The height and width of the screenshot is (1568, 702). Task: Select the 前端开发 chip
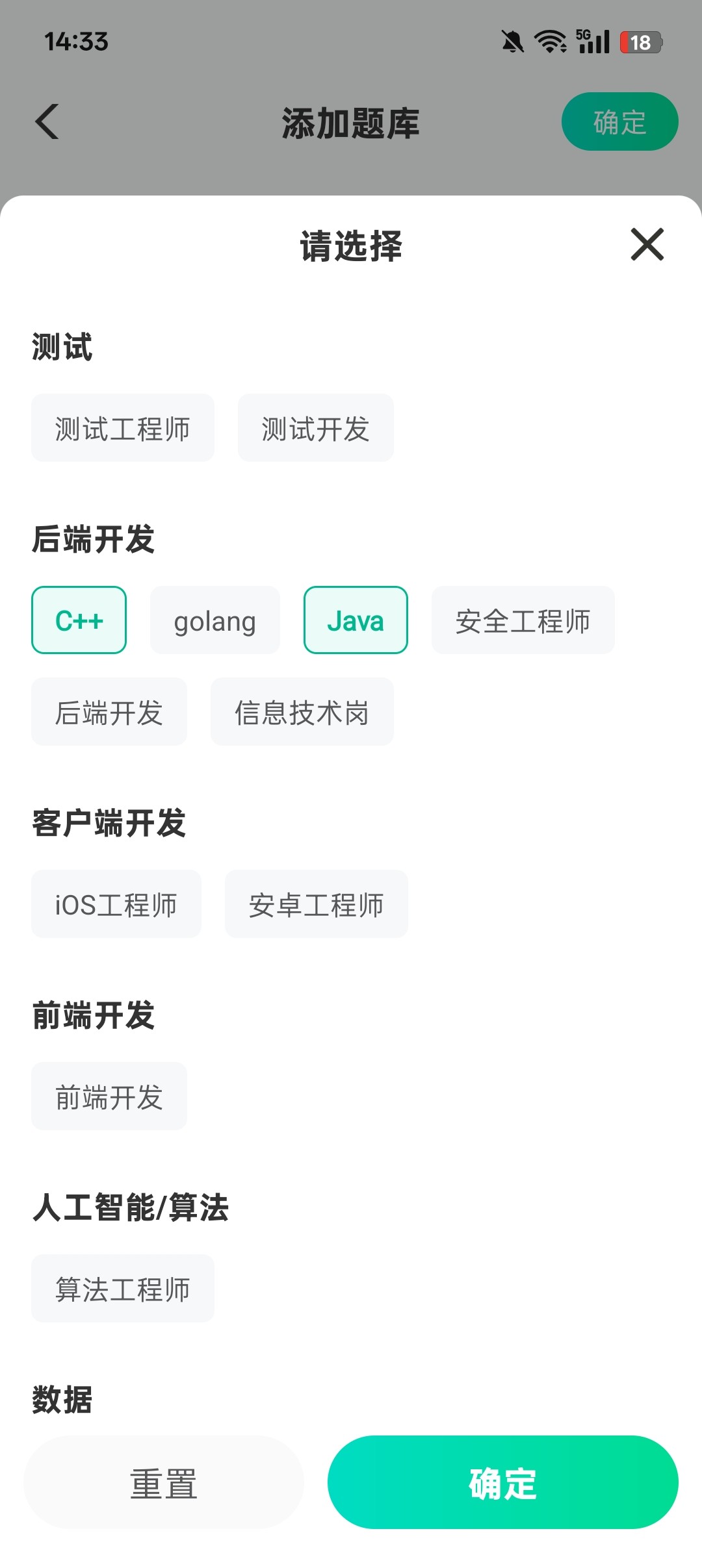click(109, 1096)
